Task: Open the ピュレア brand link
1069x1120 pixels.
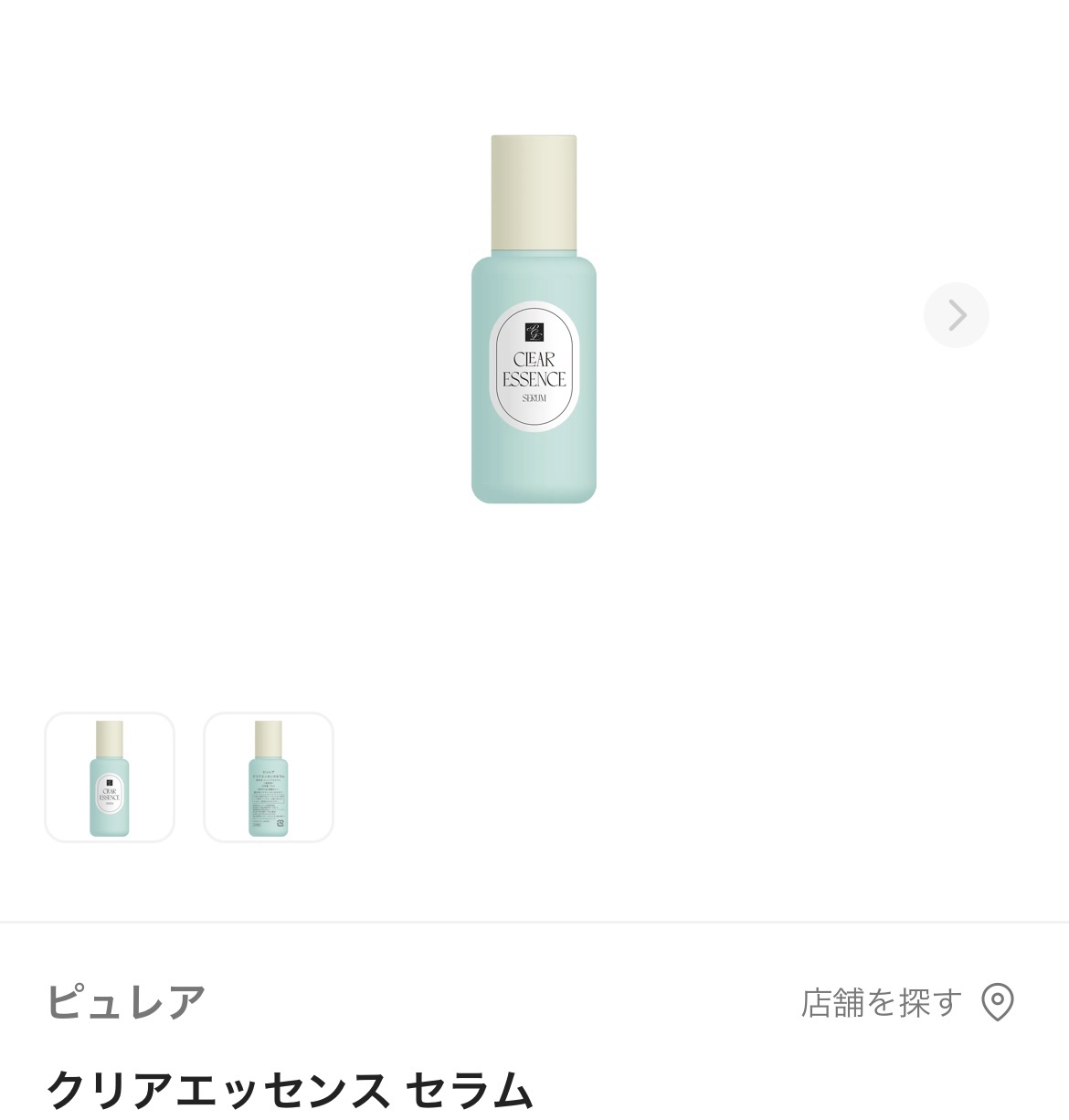Action: tap(126, 1002)
